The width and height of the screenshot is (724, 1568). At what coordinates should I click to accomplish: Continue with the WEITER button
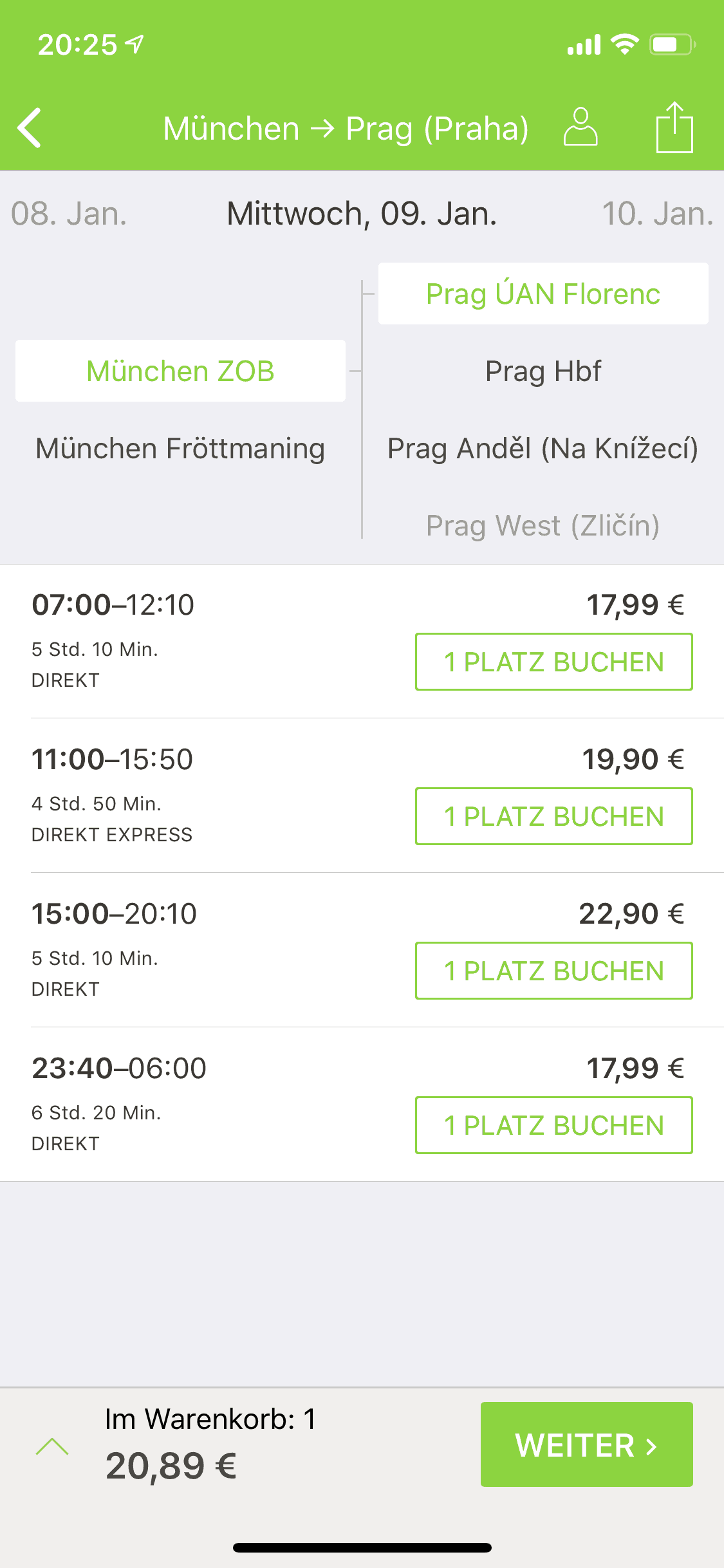(587, 1444)
